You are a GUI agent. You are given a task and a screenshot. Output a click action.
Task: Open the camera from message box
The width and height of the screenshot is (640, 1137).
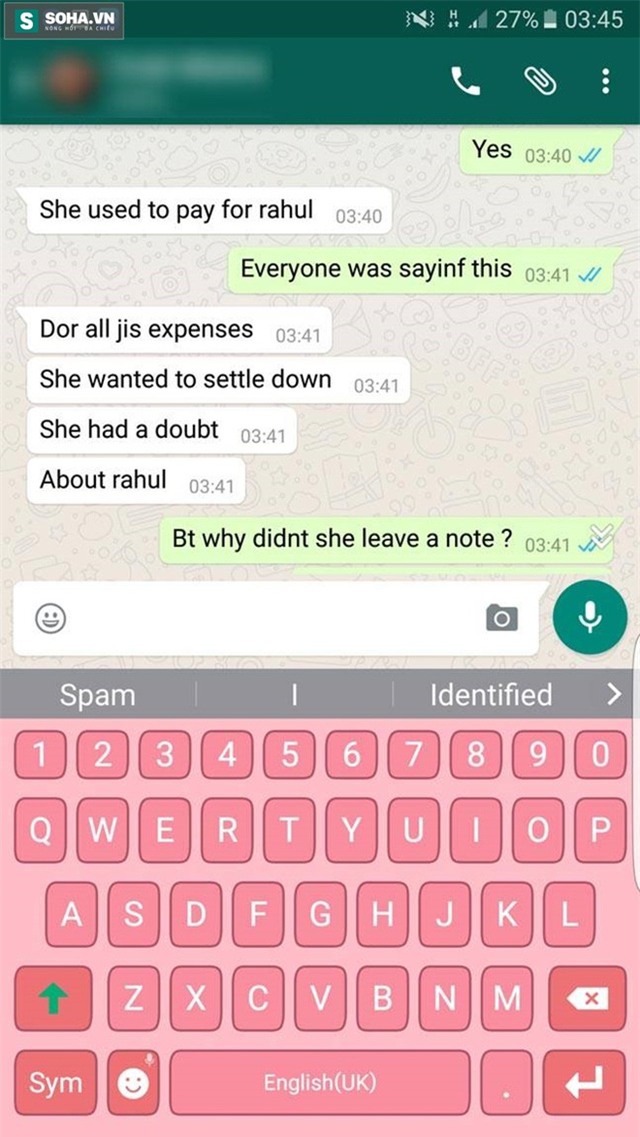(501, 619)
